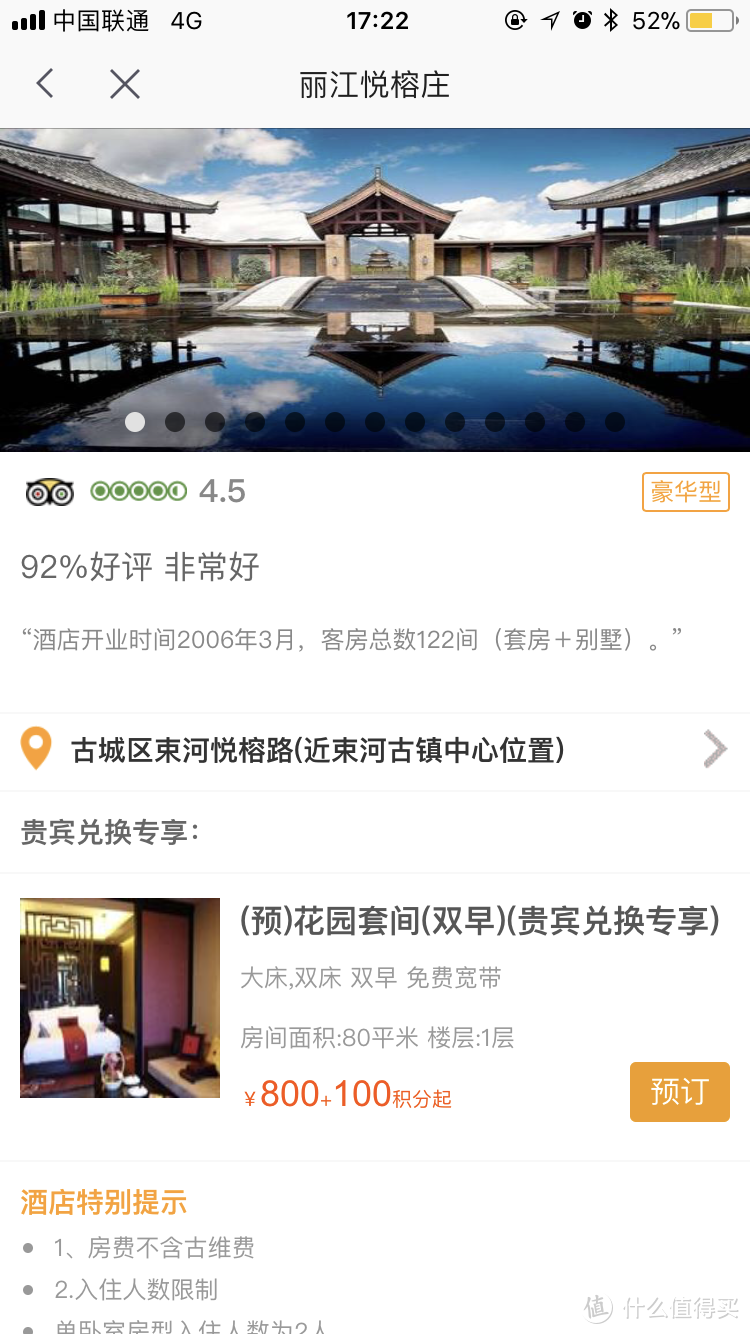This screenshot has width=750, height=1334.
Task: Tap the TripAdvisor rating circles
Action: [138, 491]
